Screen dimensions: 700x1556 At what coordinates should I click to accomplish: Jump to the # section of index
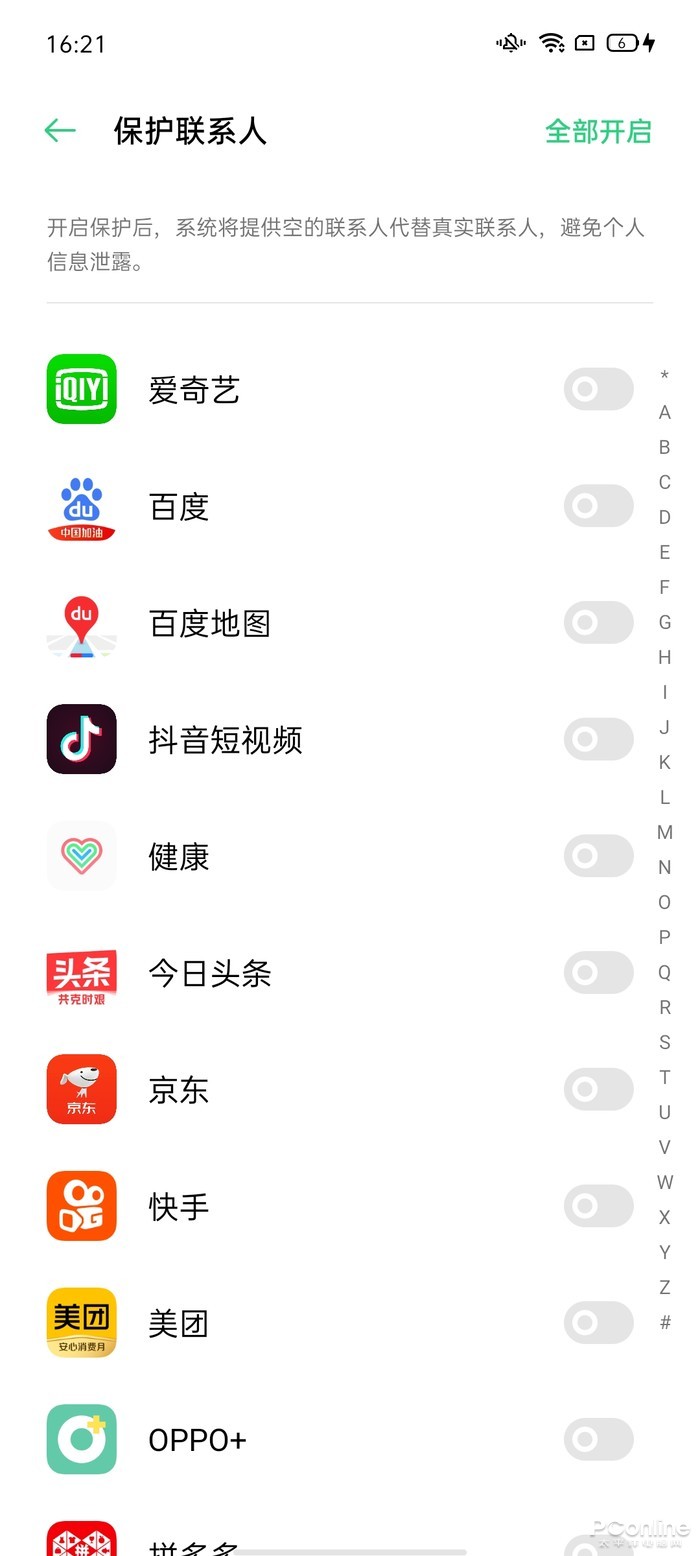coord(664,1322)
